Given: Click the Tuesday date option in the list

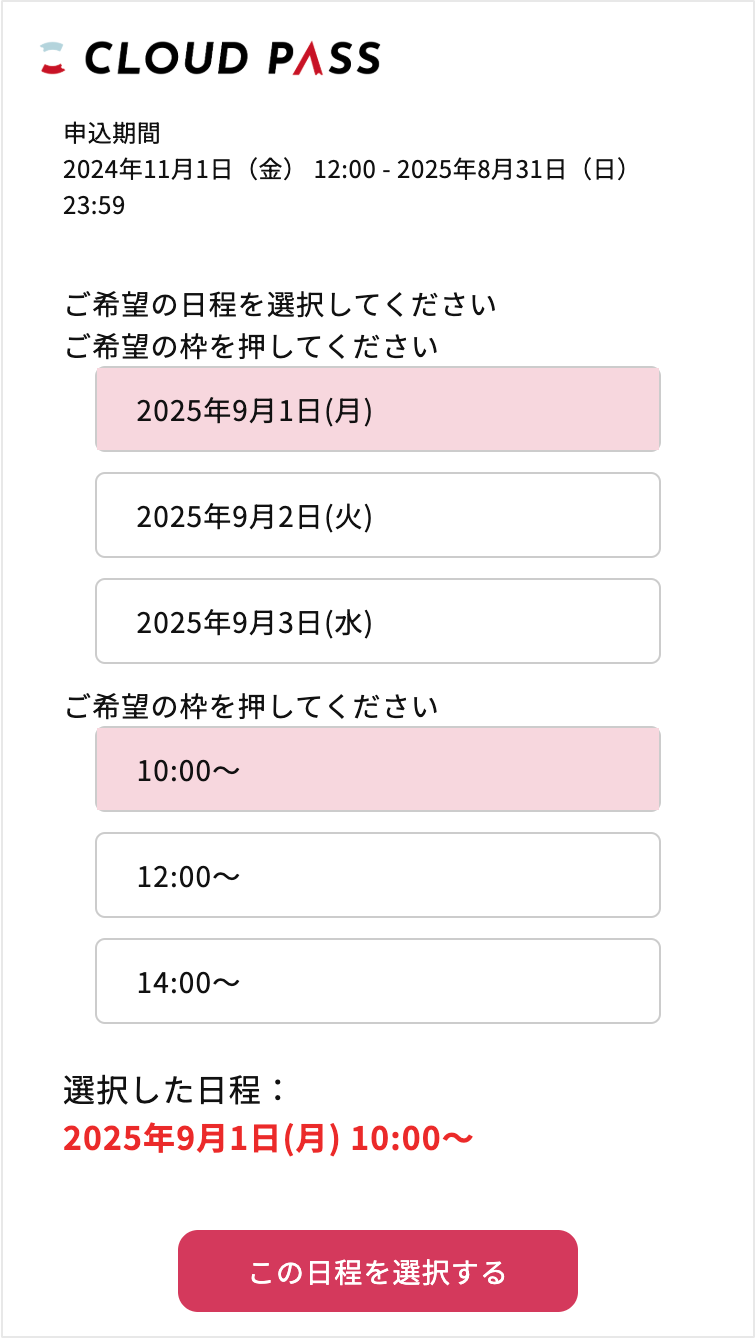Looking at the screenshot, I should (x=378, y=515).
